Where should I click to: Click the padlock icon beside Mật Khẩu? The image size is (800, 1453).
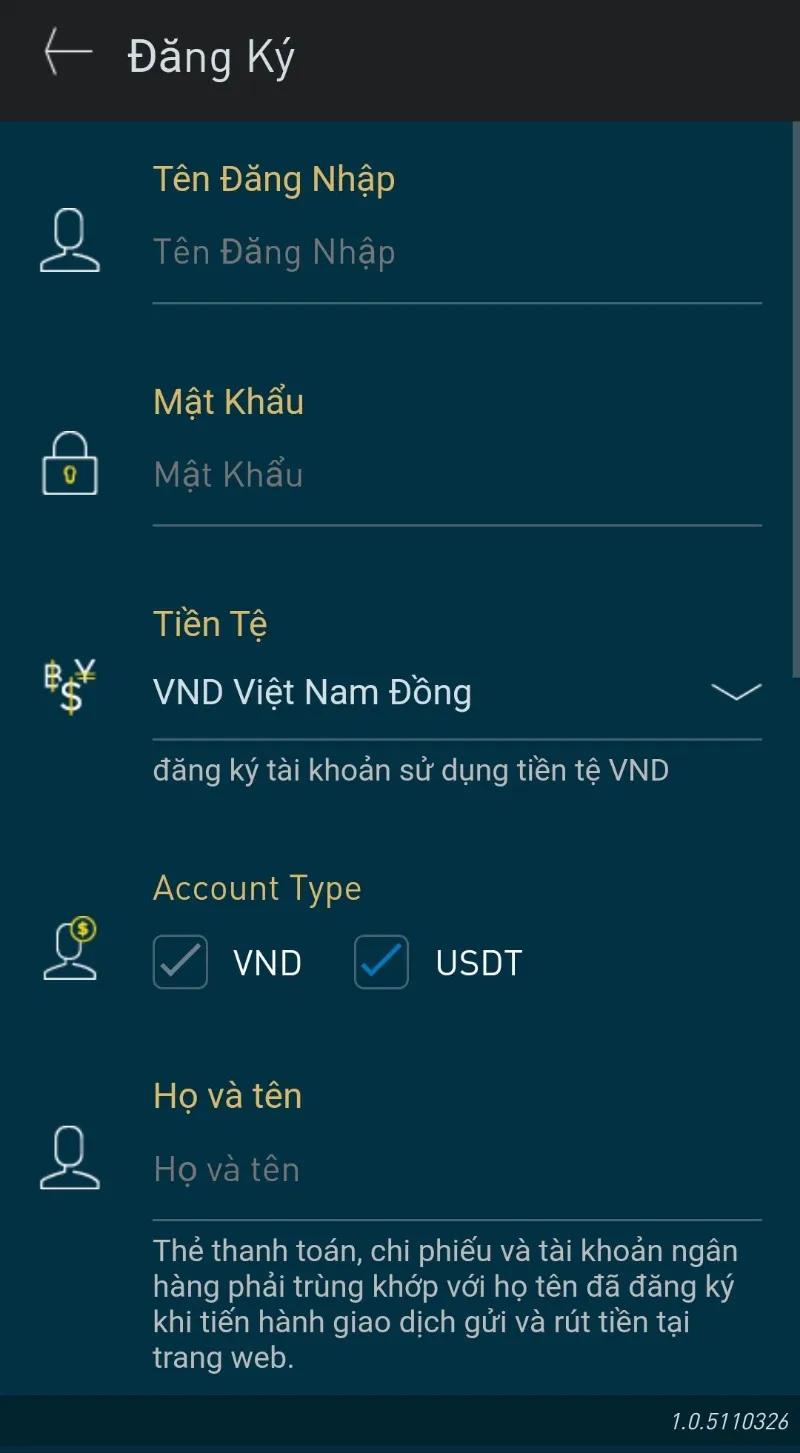point(69,463)
